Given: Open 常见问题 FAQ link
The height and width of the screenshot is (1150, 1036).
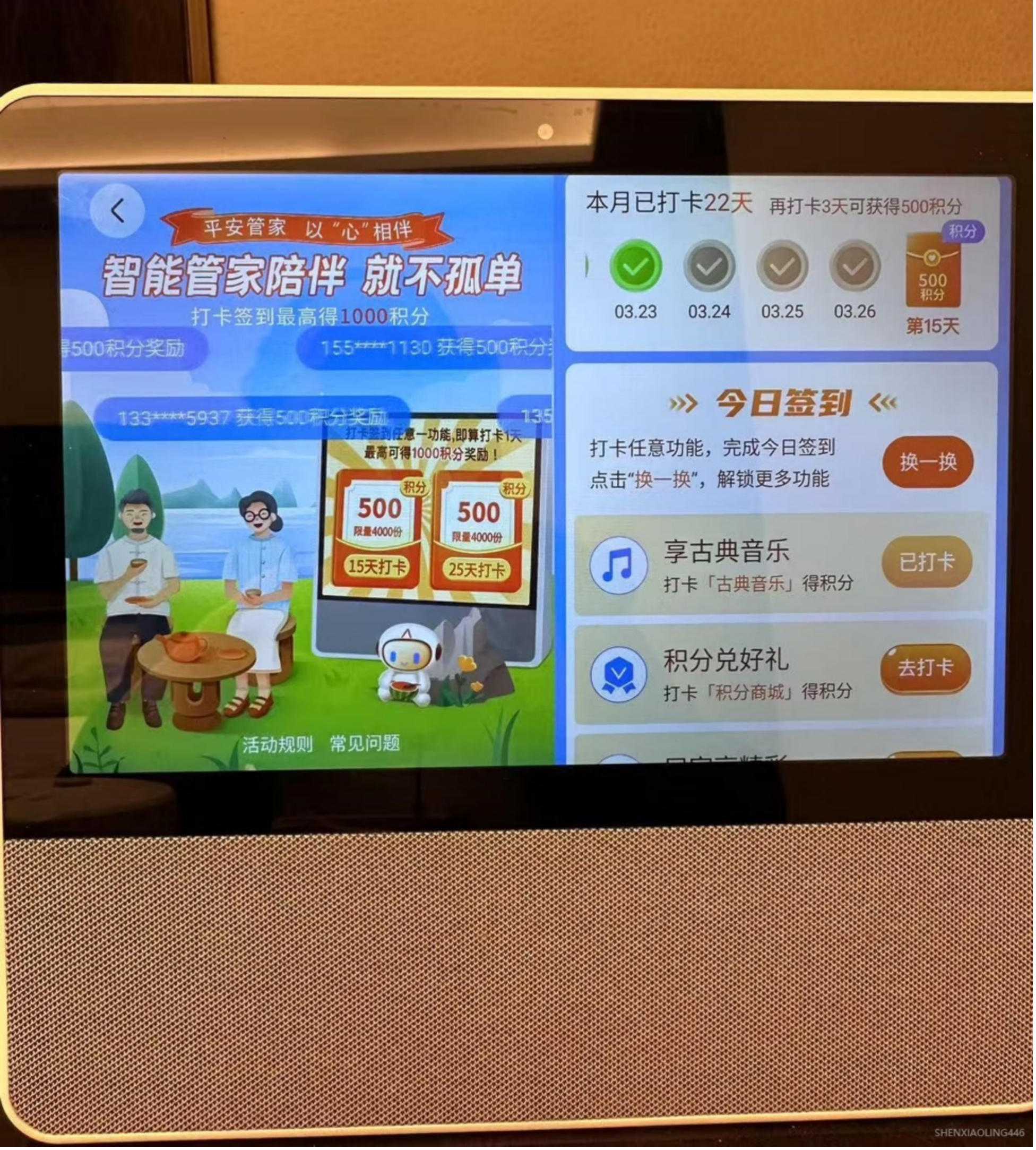Looking at the screenshot, I should 365,743.
